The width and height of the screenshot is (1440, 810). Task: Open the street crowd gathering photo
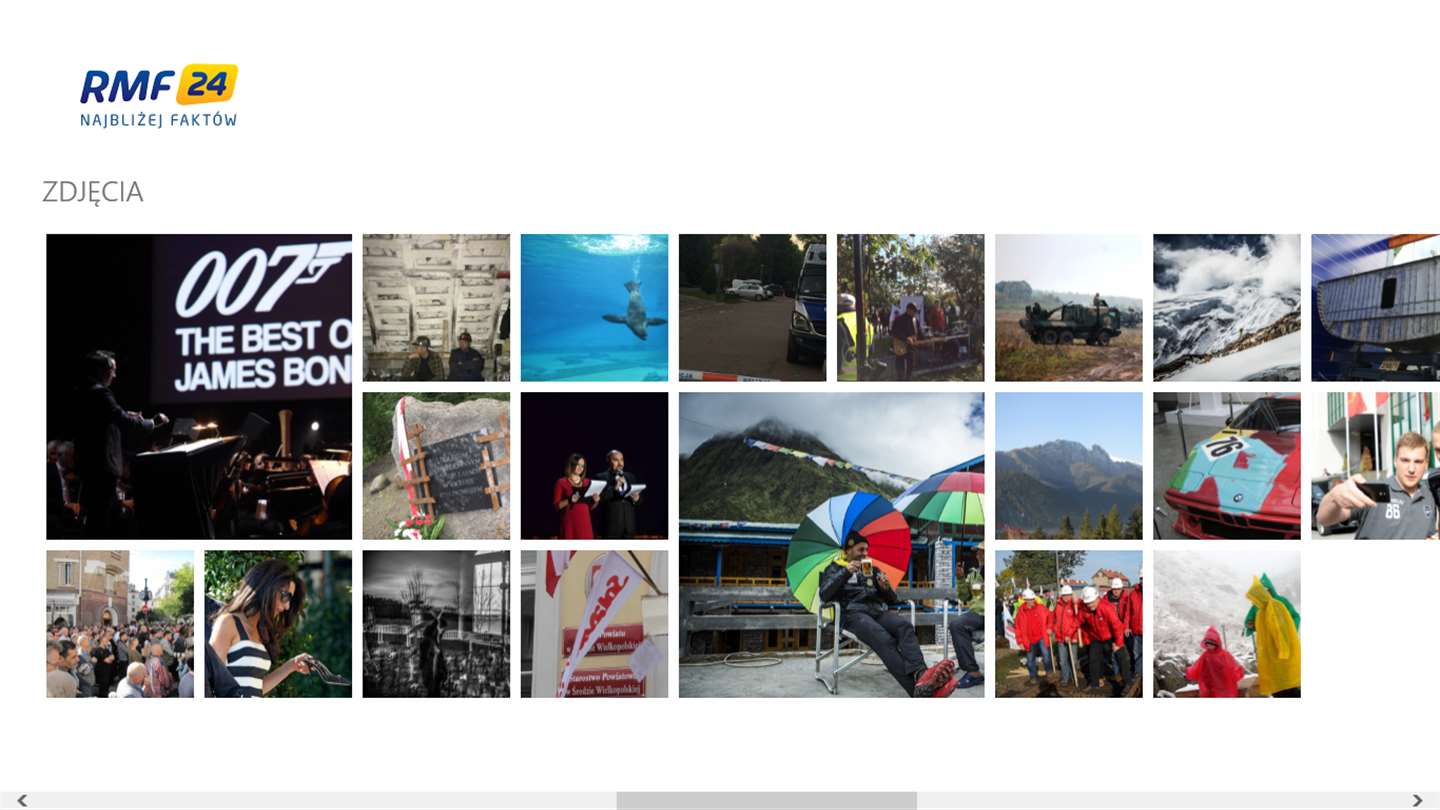click(120, 624)
